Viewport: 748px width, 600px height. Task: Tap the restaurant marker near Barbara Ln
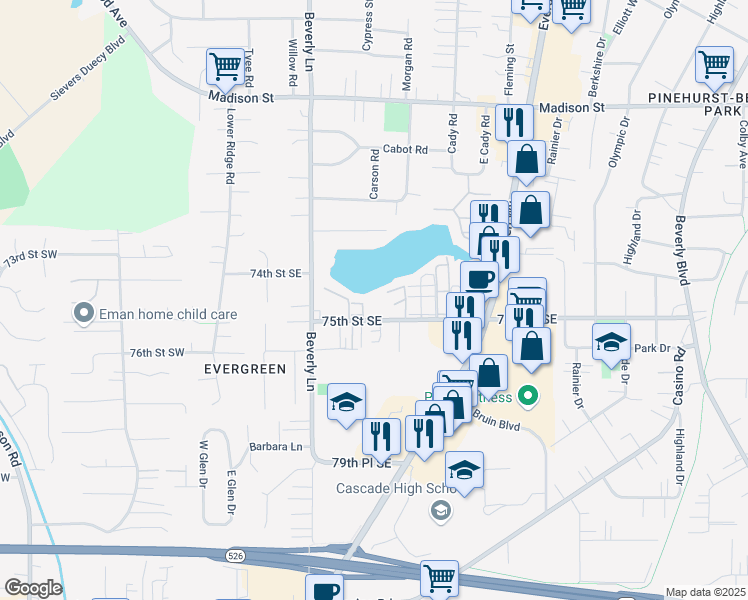click(381, 435)
